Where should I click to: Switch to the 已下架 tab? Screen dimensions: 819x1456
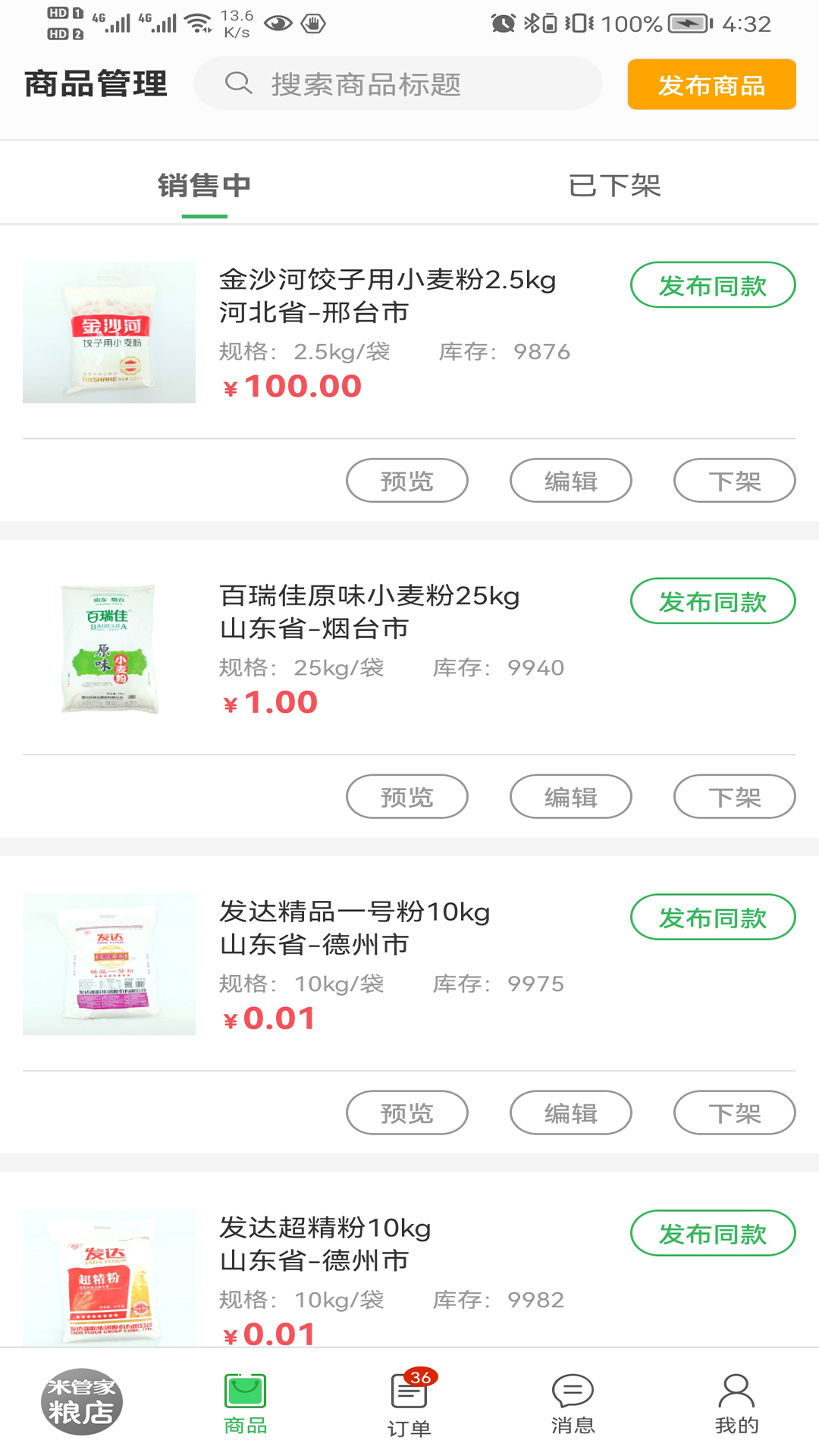(x=614, y=185)
